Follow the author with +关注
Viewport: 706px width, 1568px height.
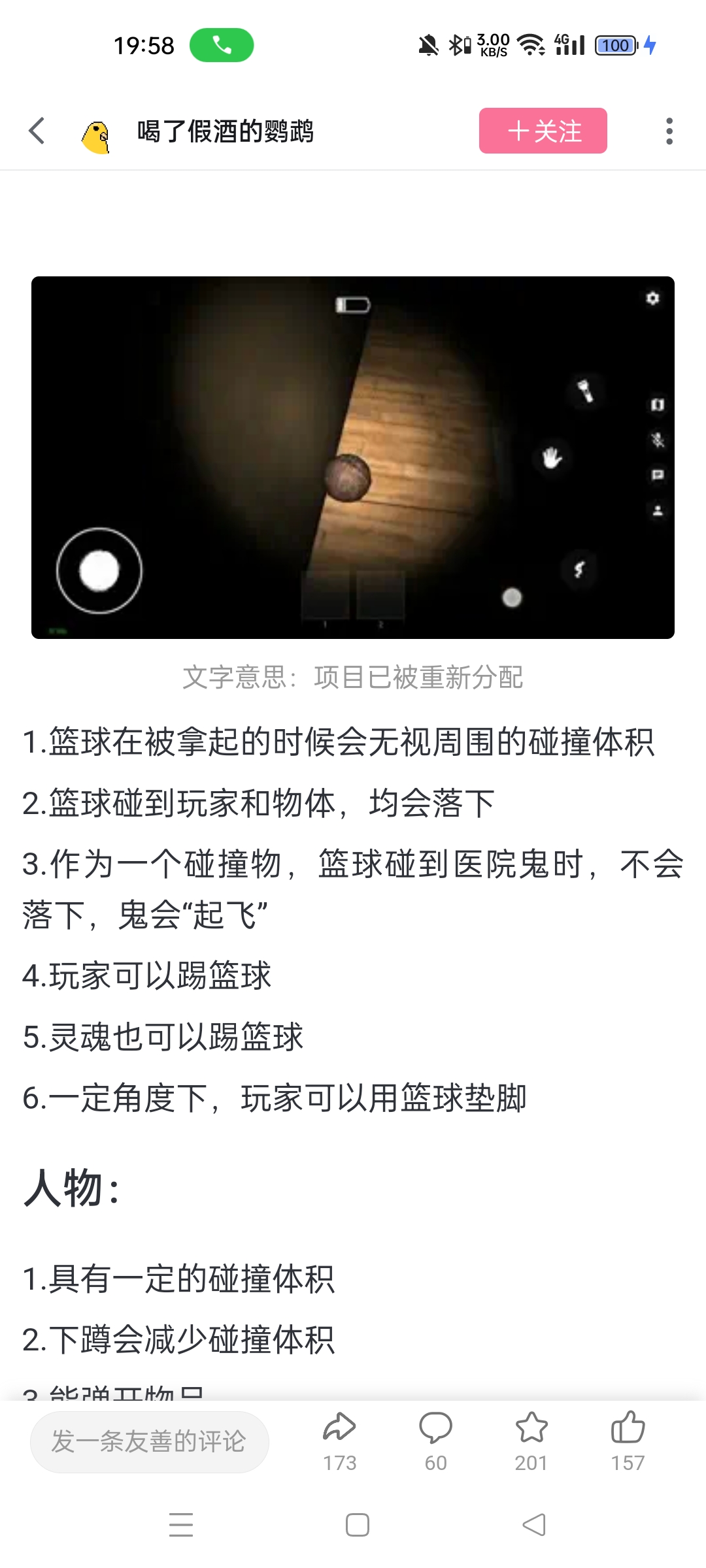pos(543,131)
